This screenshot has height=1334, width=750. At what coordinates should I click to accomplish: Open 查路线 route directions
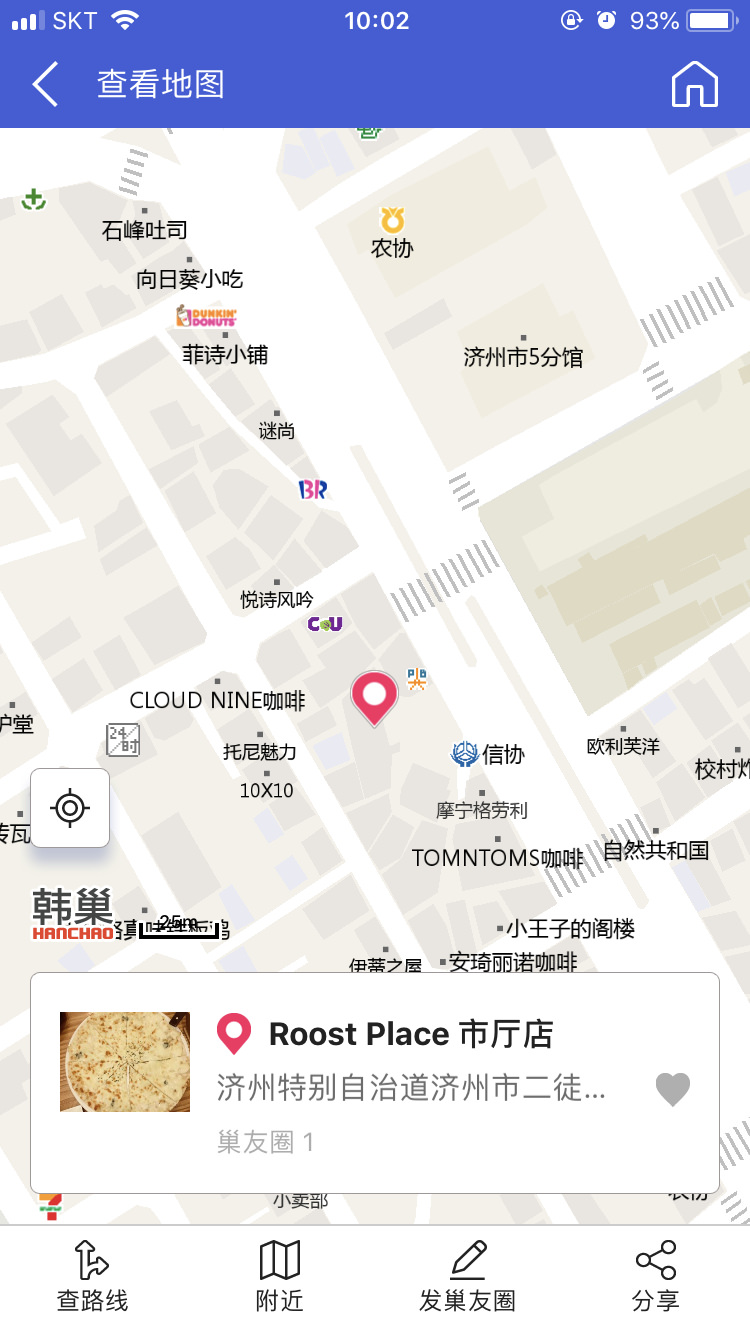(92, 1275)
